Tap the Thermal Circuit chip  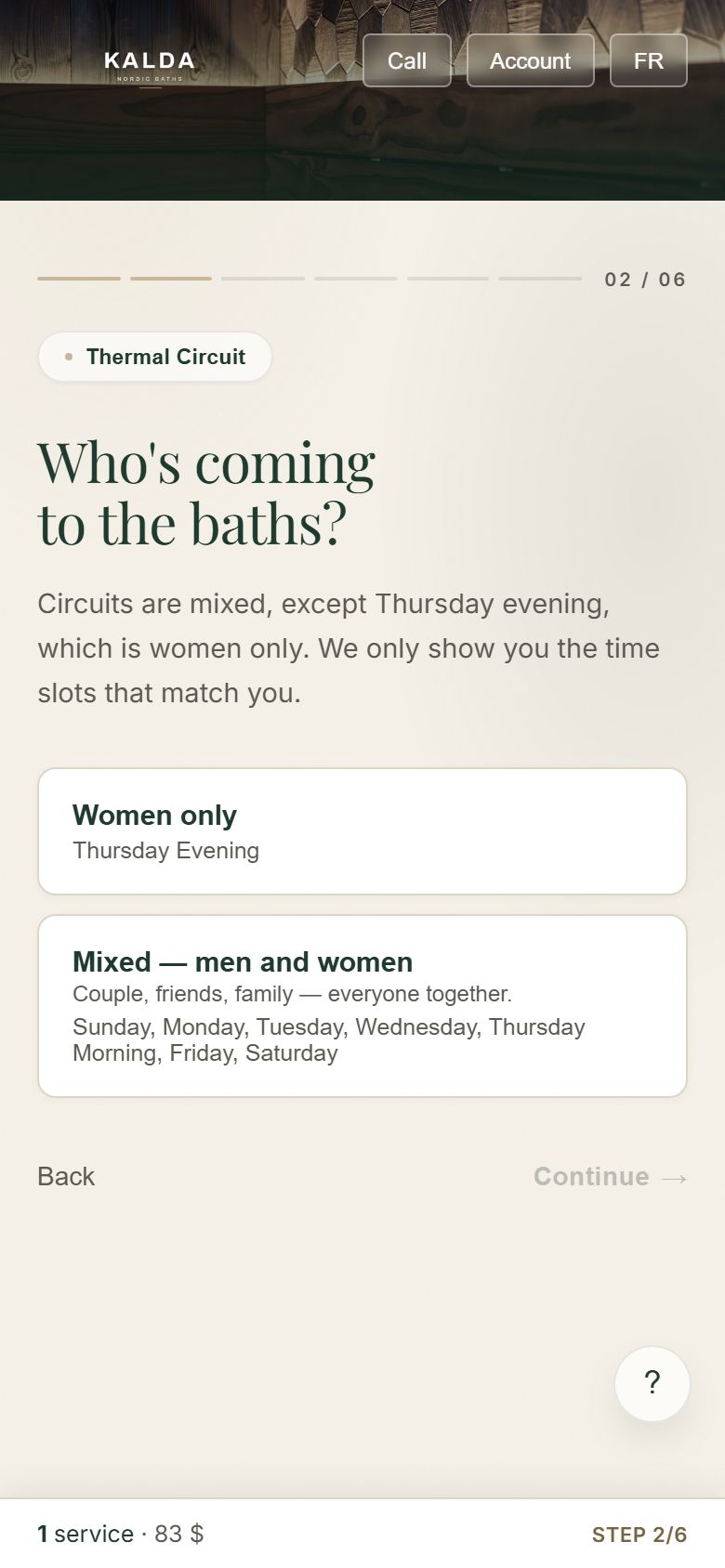(x=155, y=357)
